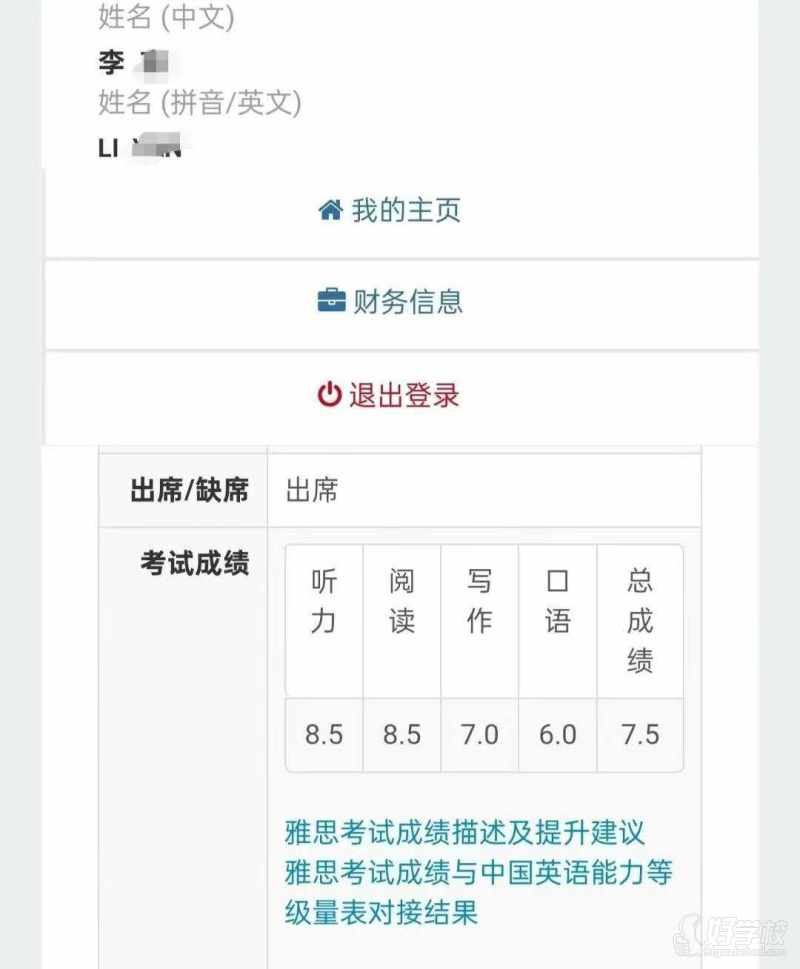Tap 退出登录 to log out
800x969 pixels.
(x=390, y=395)
